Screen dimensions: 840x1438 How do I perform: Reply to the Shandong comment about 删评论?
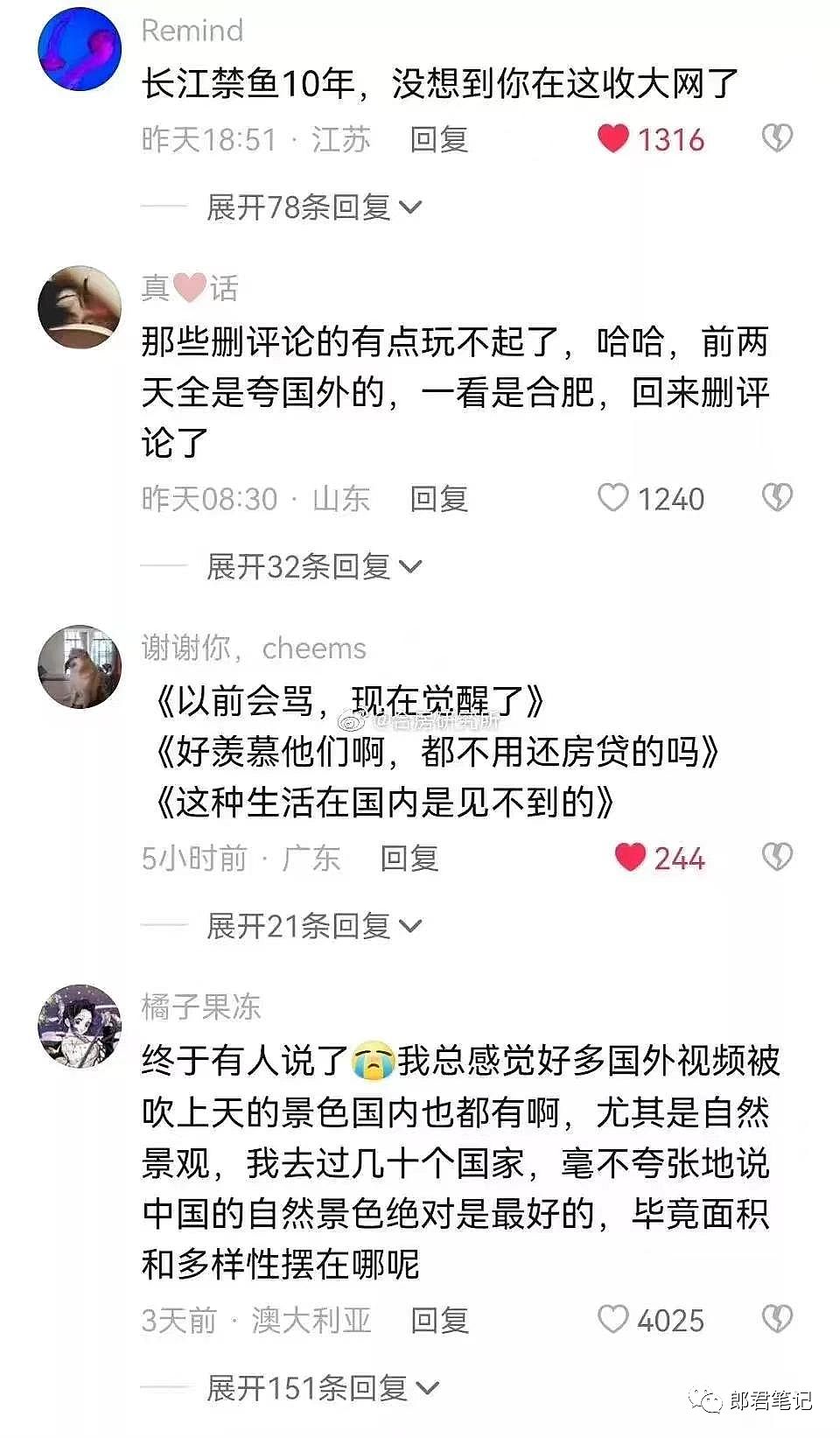(x=439, y=499)
